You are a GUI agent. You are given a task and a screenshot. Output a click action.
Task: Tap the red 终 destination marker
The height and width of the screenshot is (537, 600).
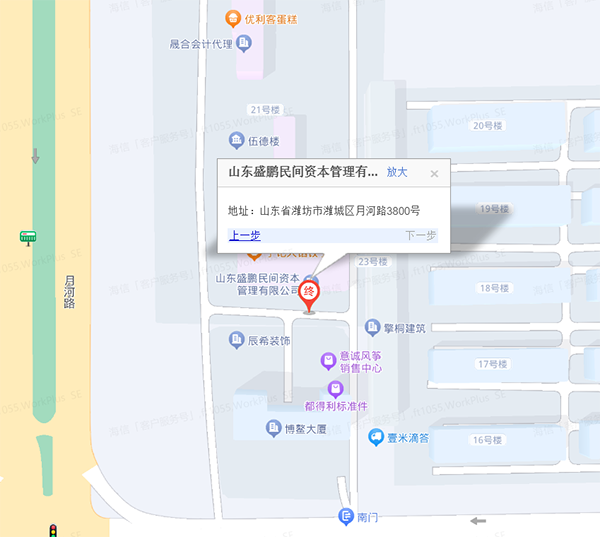(309, 294)
